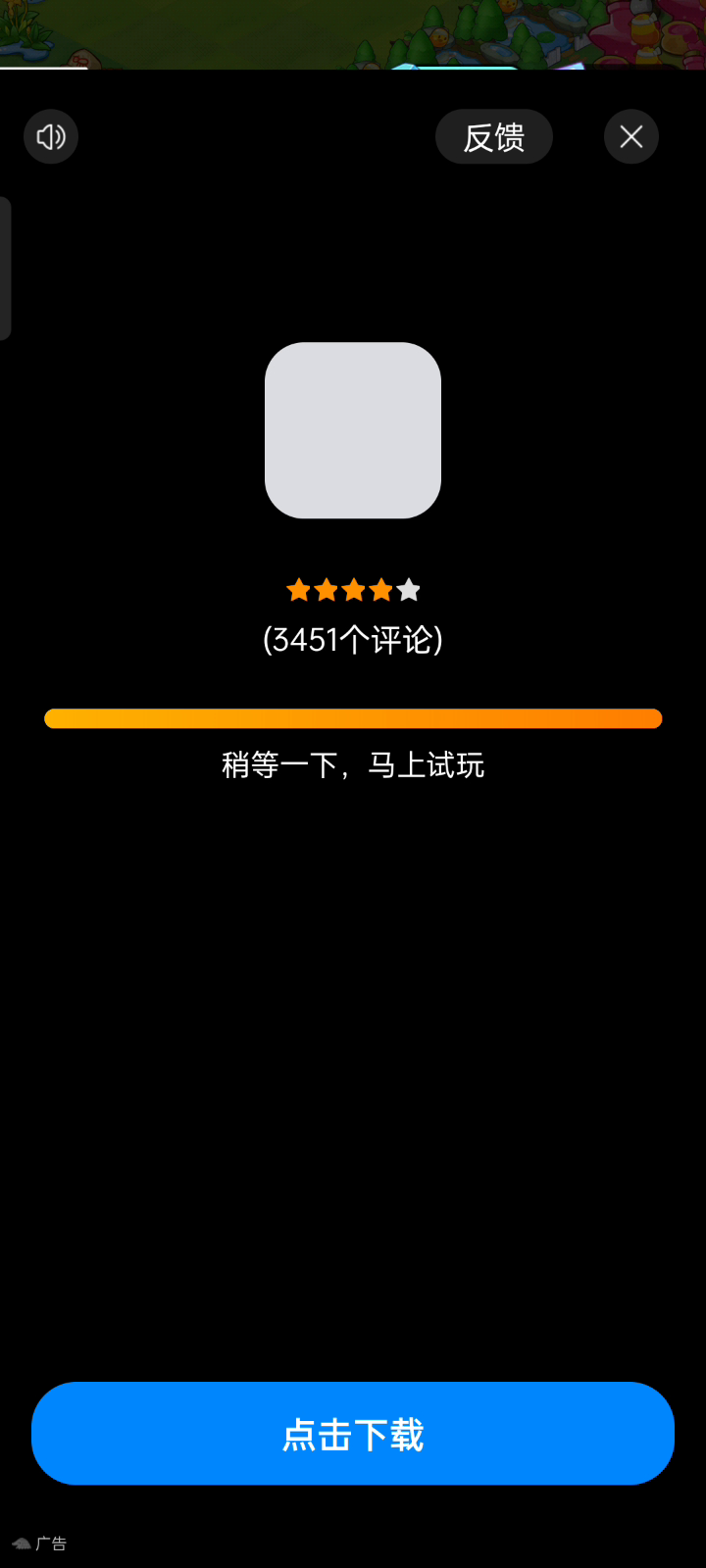The image size is (706, 1568).
Task: Open the app icon placeholder
Action: (x=353, y=430)
